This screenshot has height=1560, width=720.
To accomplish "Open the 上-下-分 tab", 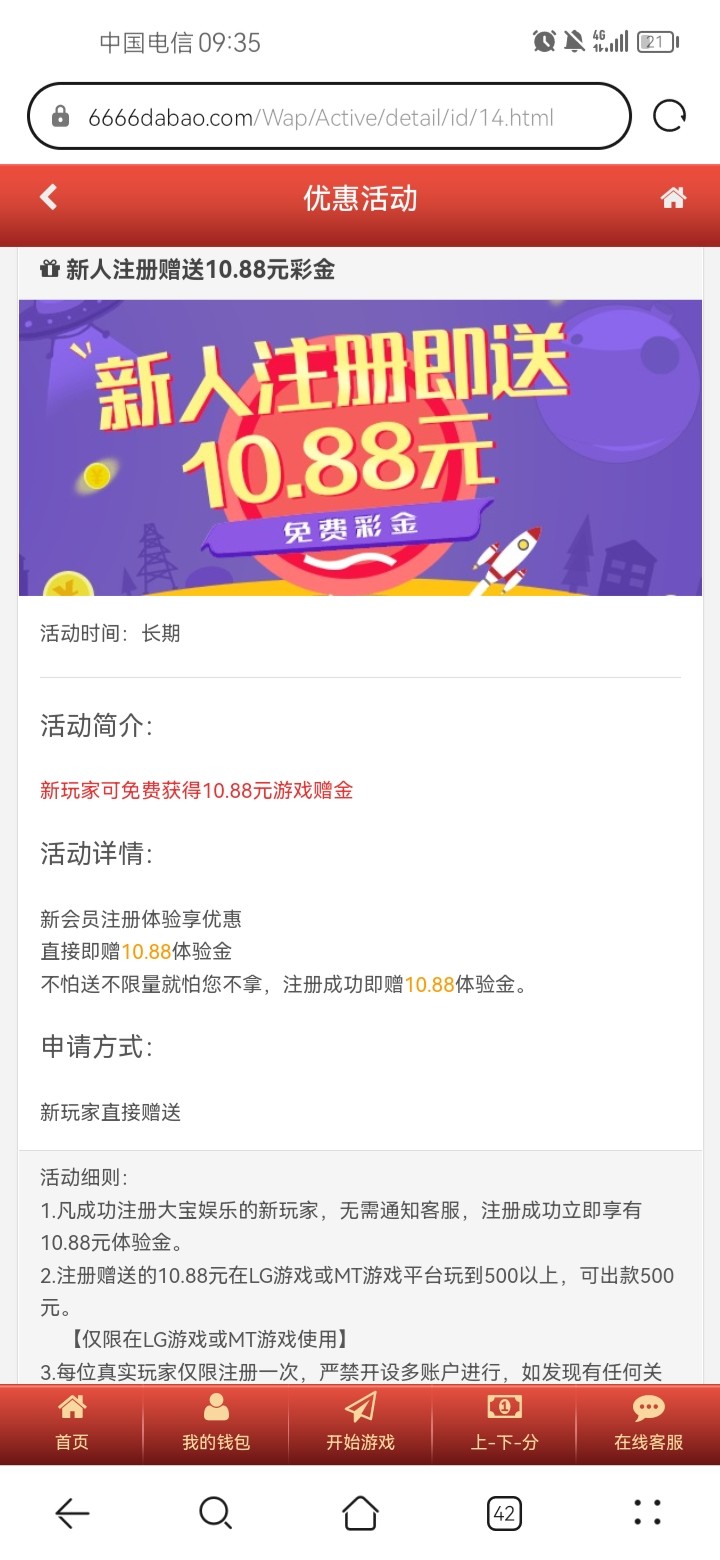I will [504, 1424].
